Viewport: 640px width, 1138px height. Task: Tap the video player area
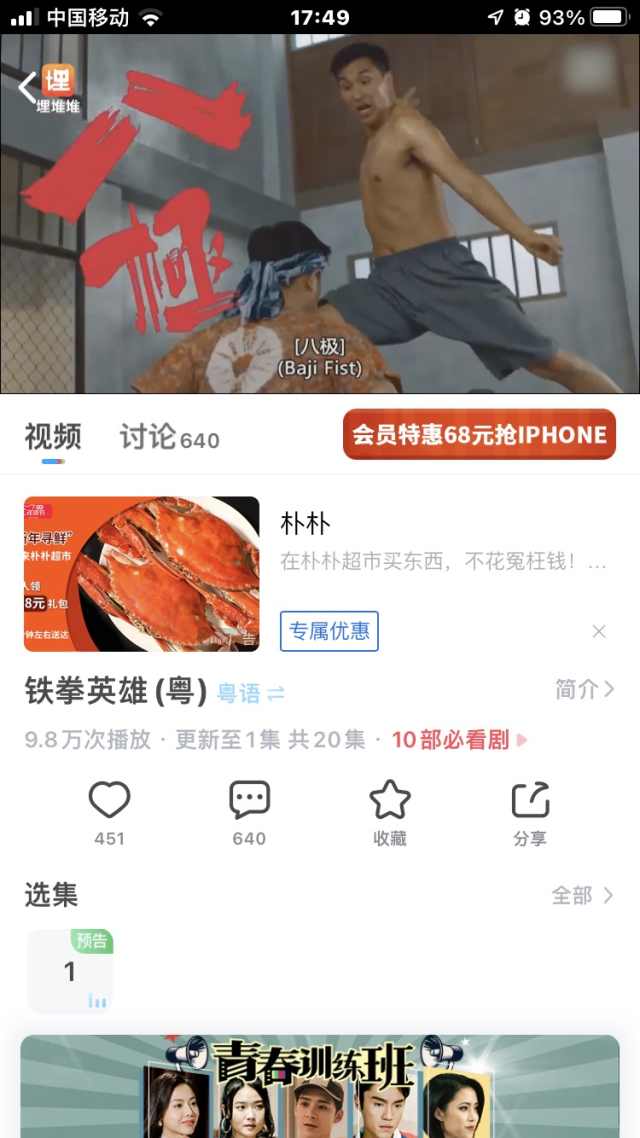pyautogui.click(x=320, y=214)
